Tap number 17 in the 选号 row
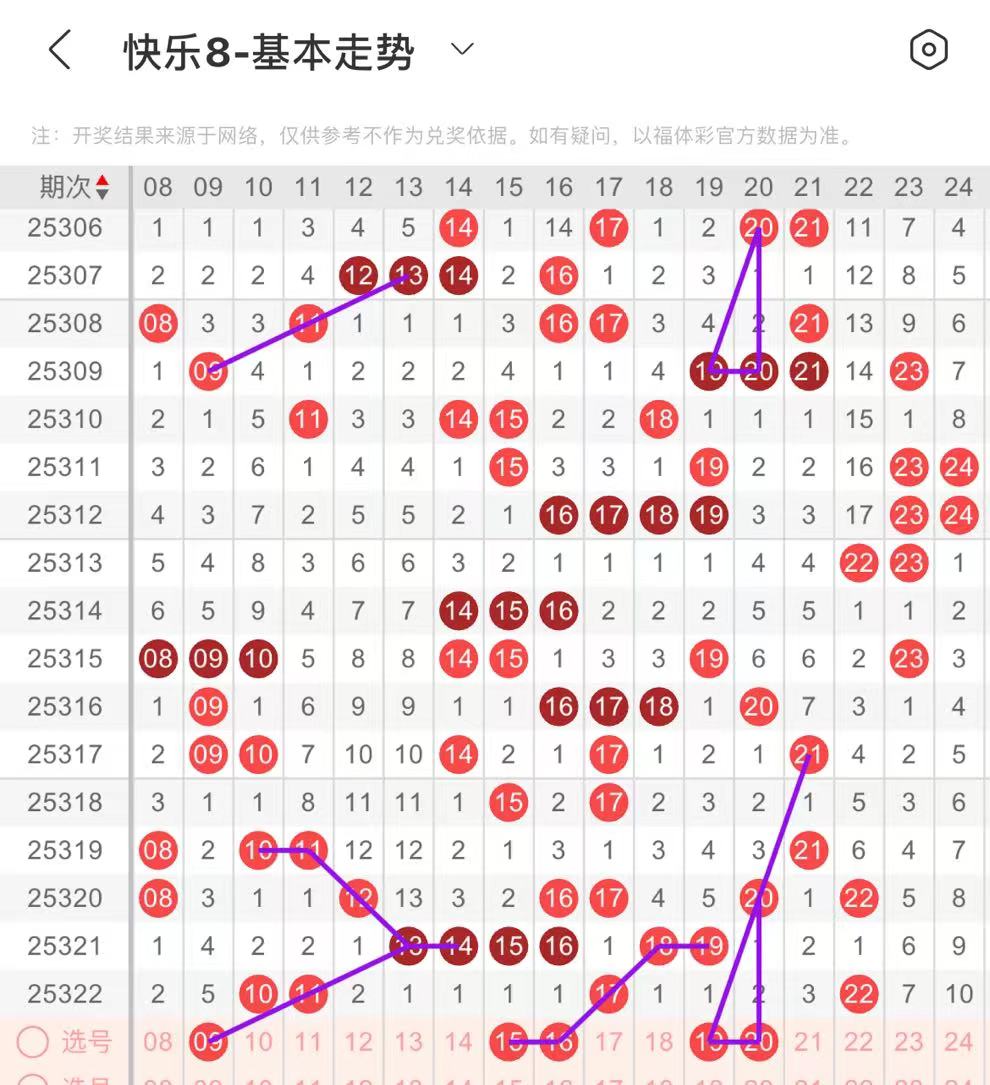This screenshot has width=990, height=1085. coord(608,1042)
